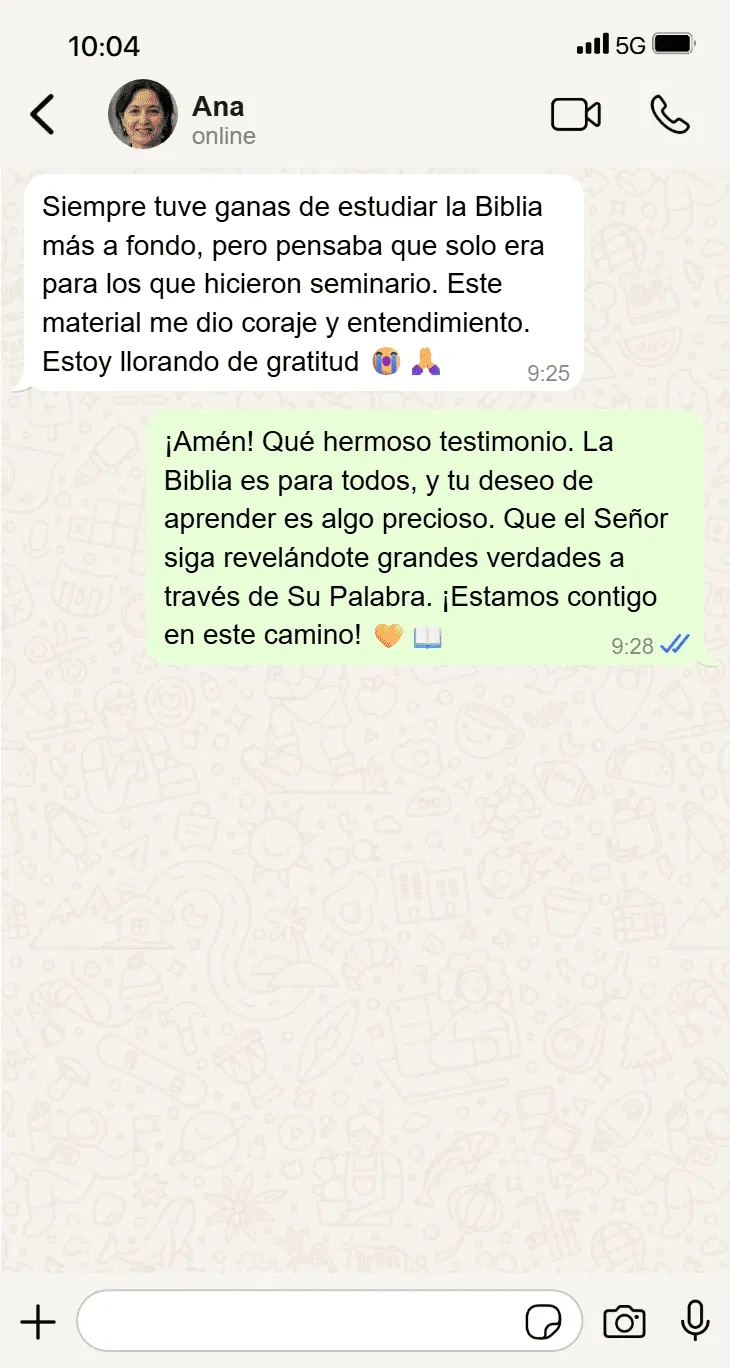Open the sticker picker
Viewport: 730px width, 1368px height.
(x=543, y=1322)
